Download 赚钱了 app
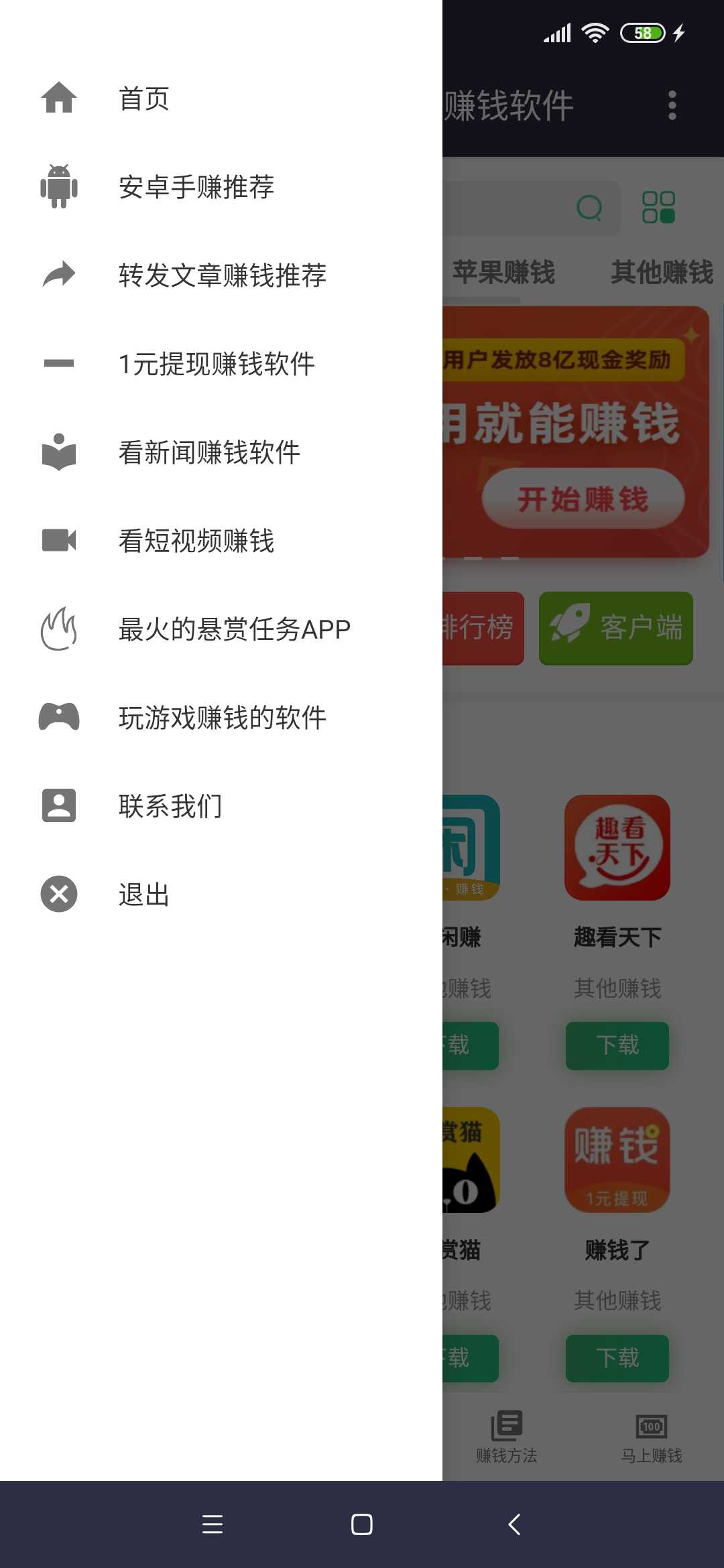 (x=617, y=1358)
